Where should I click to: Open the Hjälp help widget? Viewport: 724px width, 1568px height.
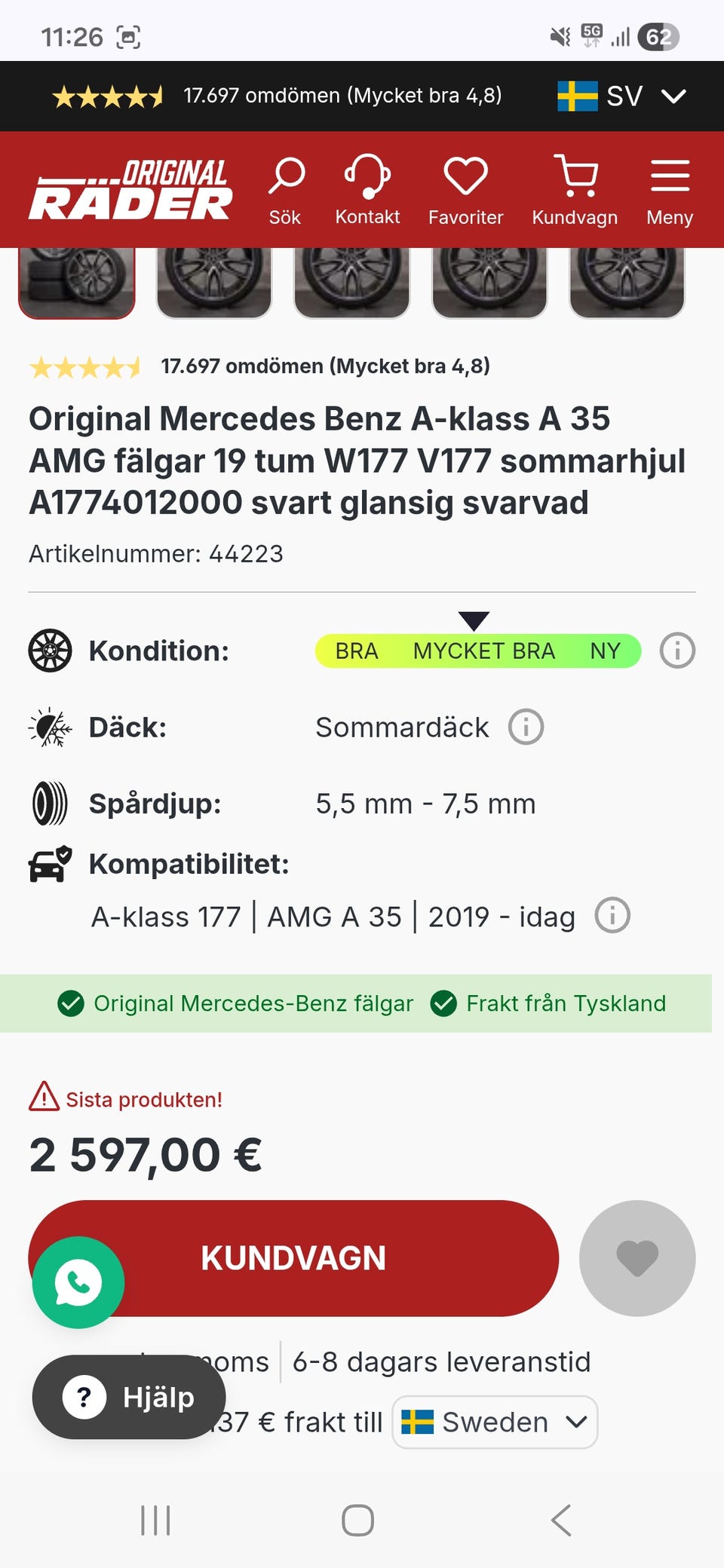(129, 1397)
